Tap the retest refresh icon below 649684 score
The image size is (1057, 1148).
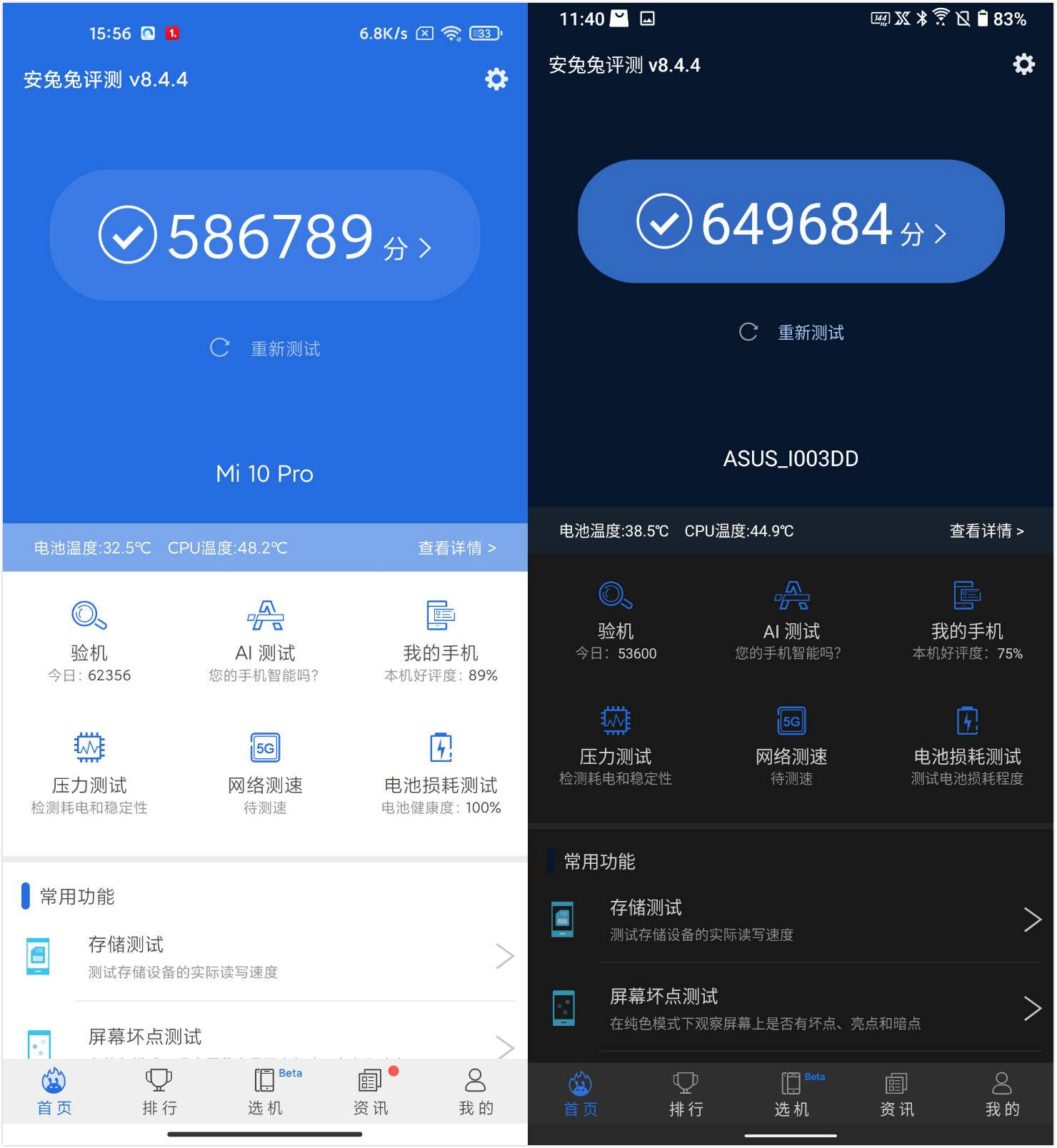[748, 332]
